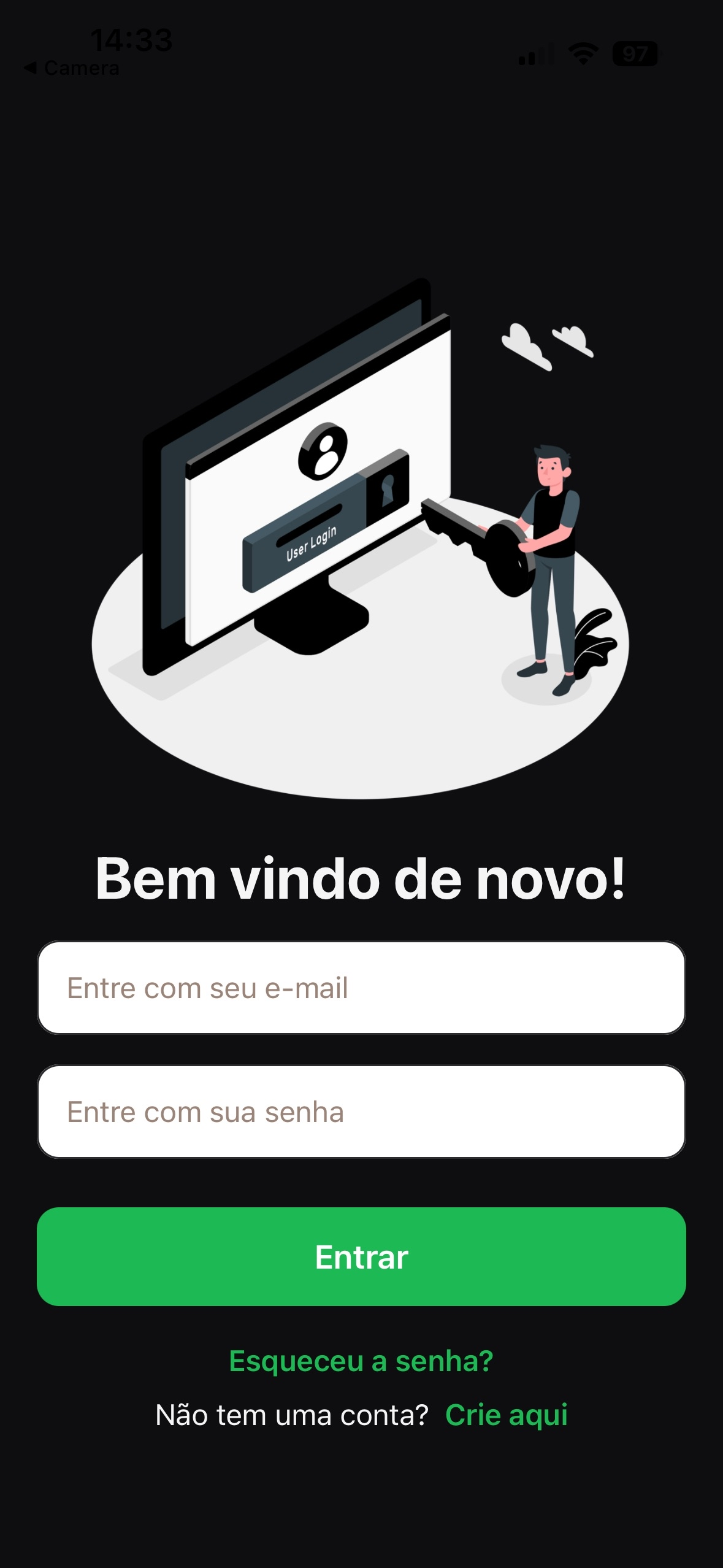This screenshot has height=1568, width=723.
Task: Tap the green Entrar button
Action: 361,1257
